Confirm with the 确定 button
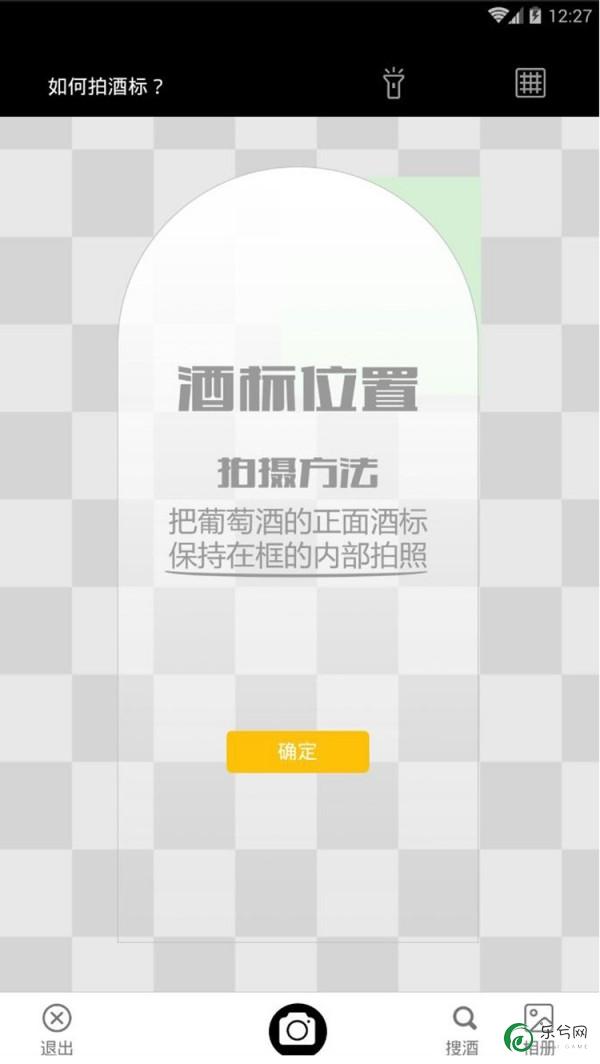The image size is (600, 1064). 297,752
